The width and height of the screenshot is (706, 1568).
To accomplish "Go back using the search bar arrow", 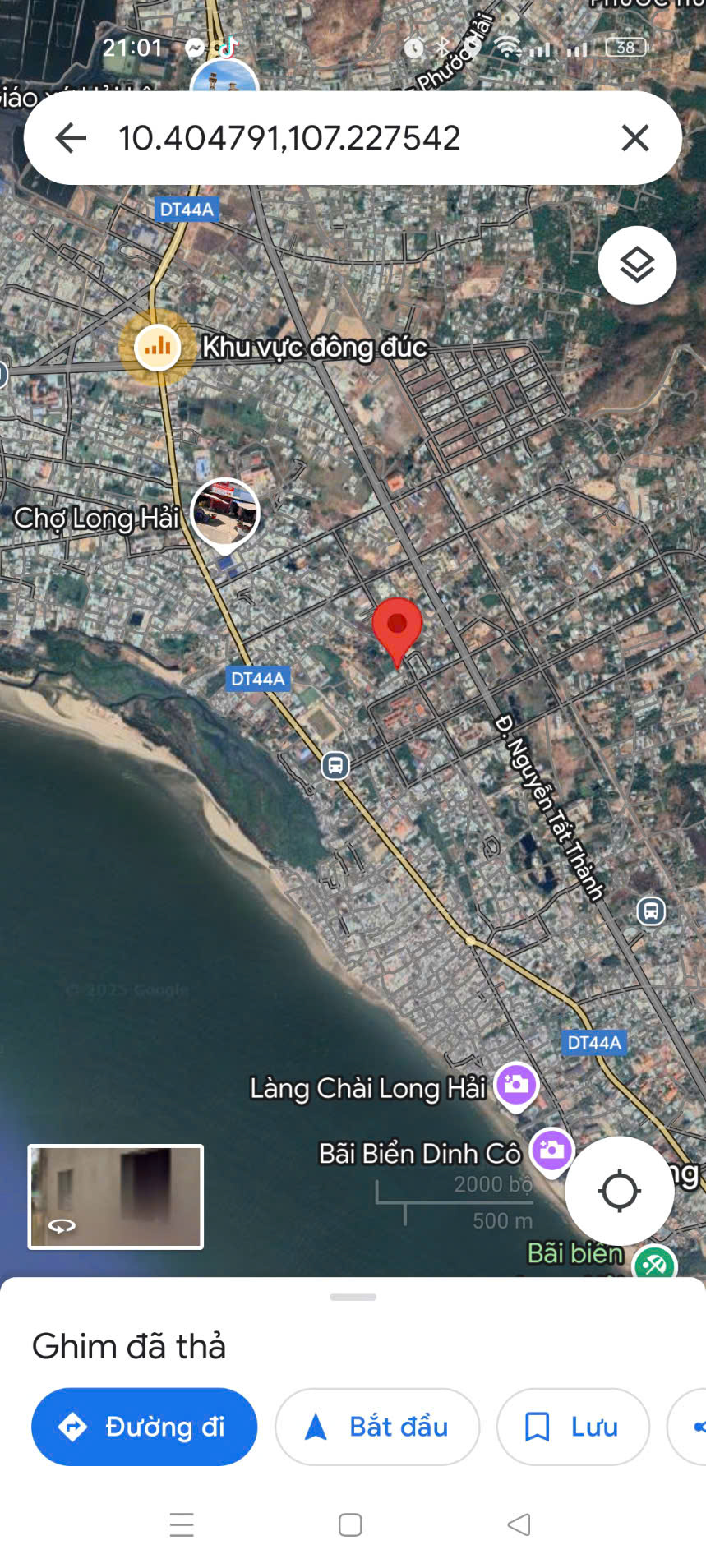I will click(x=71, y=138).
